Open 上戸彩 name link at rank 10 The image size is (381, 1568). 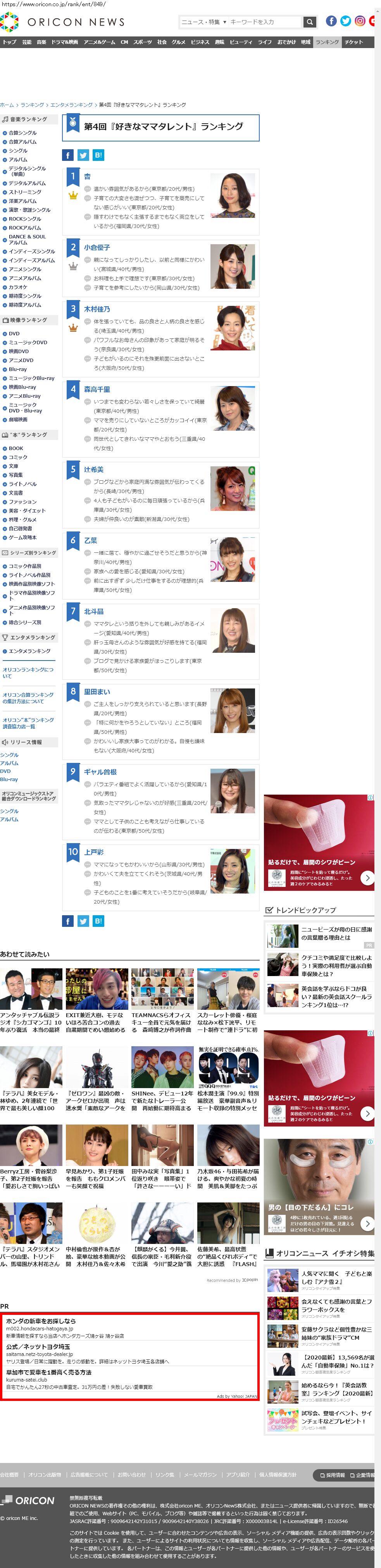pos(94,852)
